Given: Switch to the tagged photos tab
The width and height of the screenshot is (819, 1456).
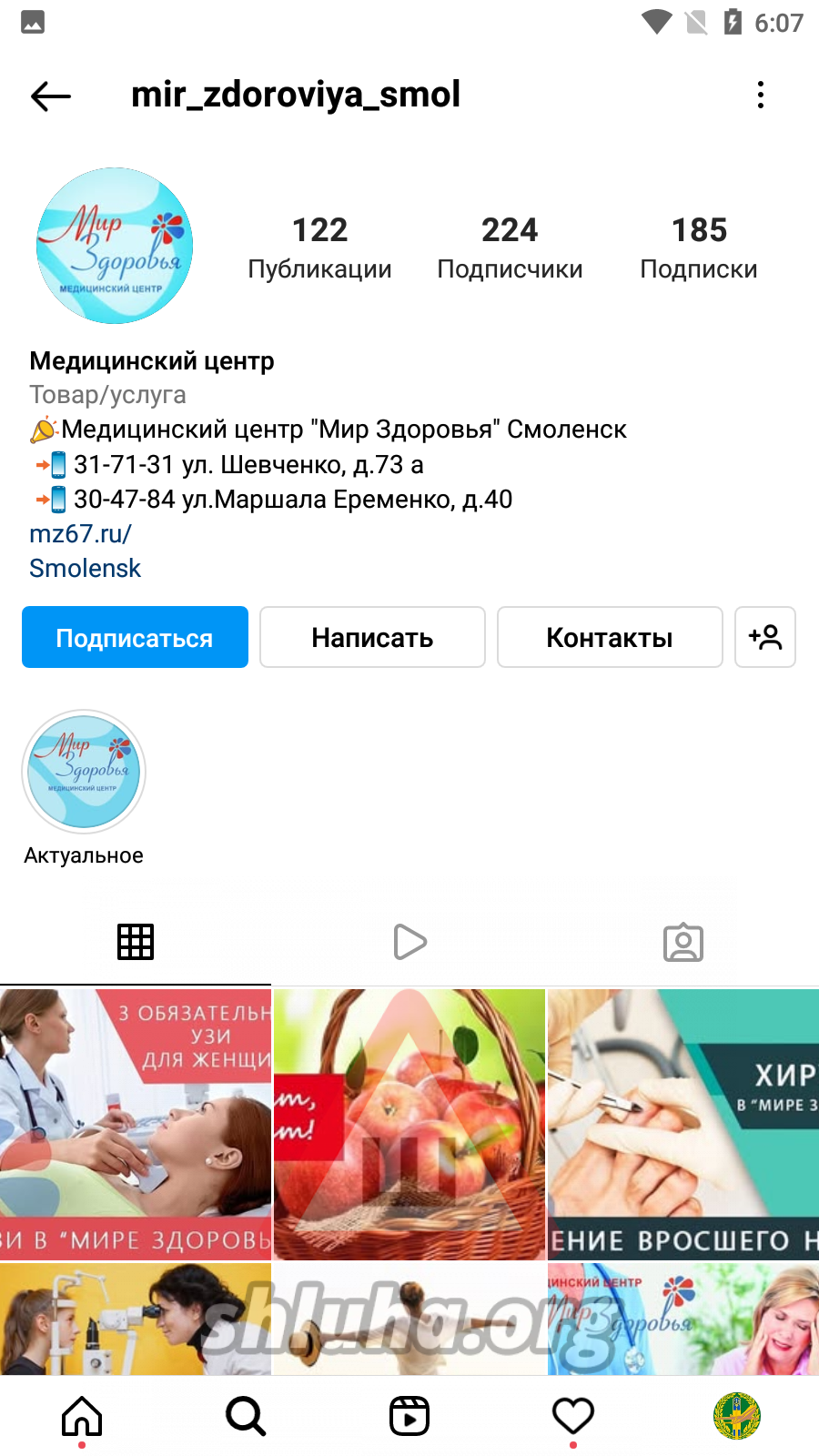Looking at the screenshot, I should click(x=683, y=942).
